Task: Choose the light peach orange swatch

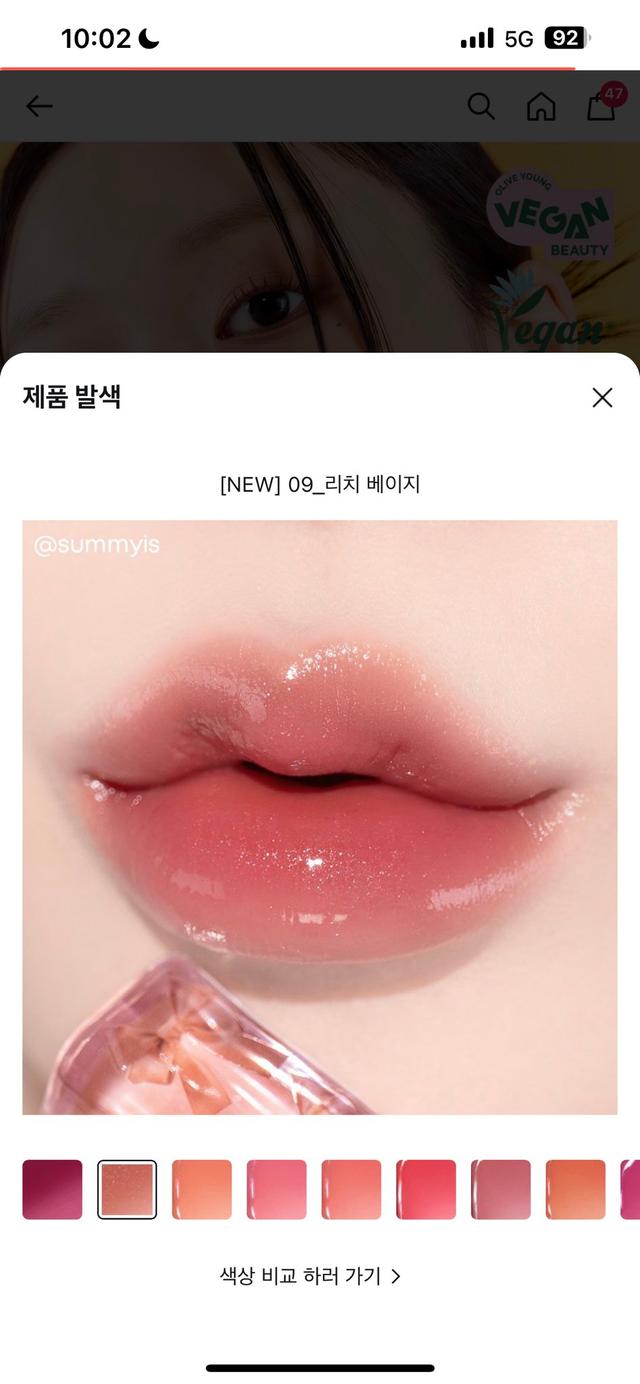Action: coord(202,1189)
